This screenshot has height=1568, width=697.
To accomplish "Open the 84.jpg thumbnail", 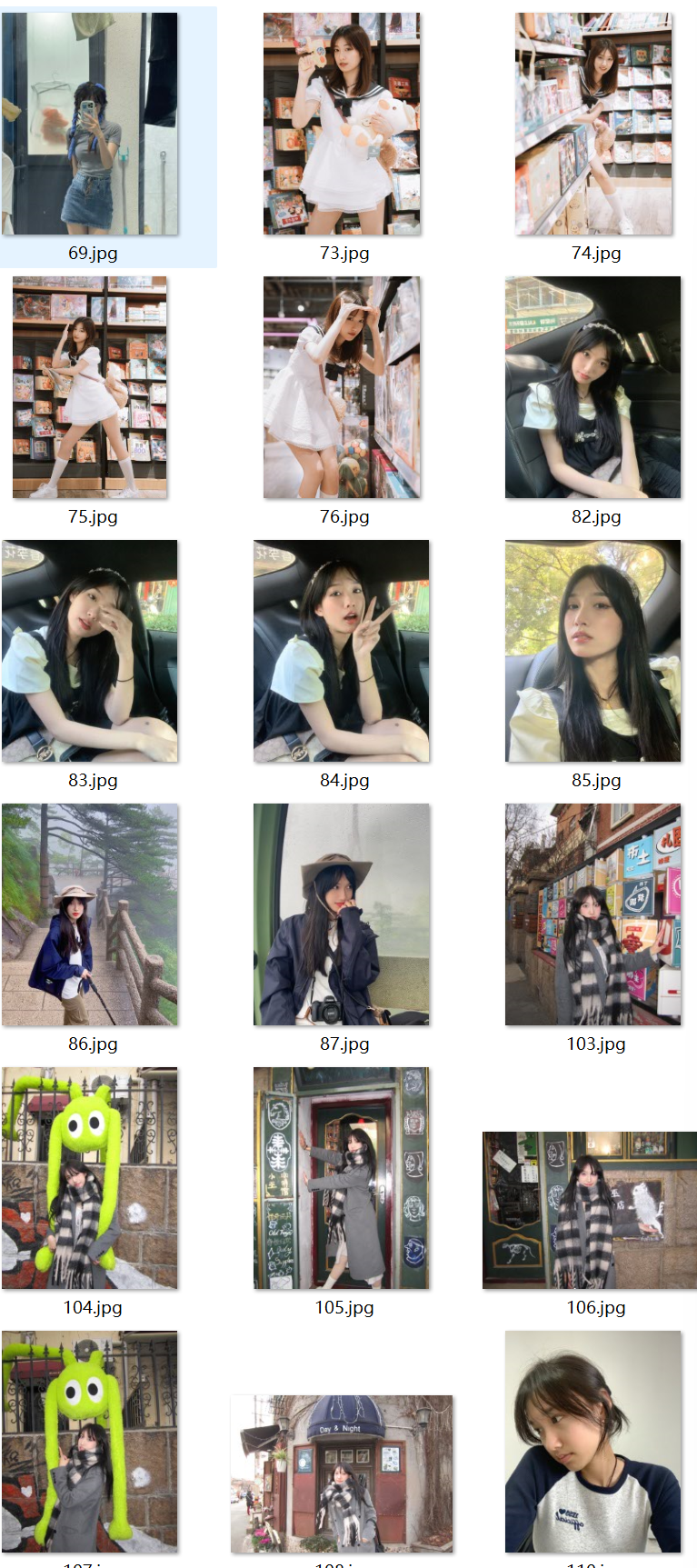I will point(342,651).
